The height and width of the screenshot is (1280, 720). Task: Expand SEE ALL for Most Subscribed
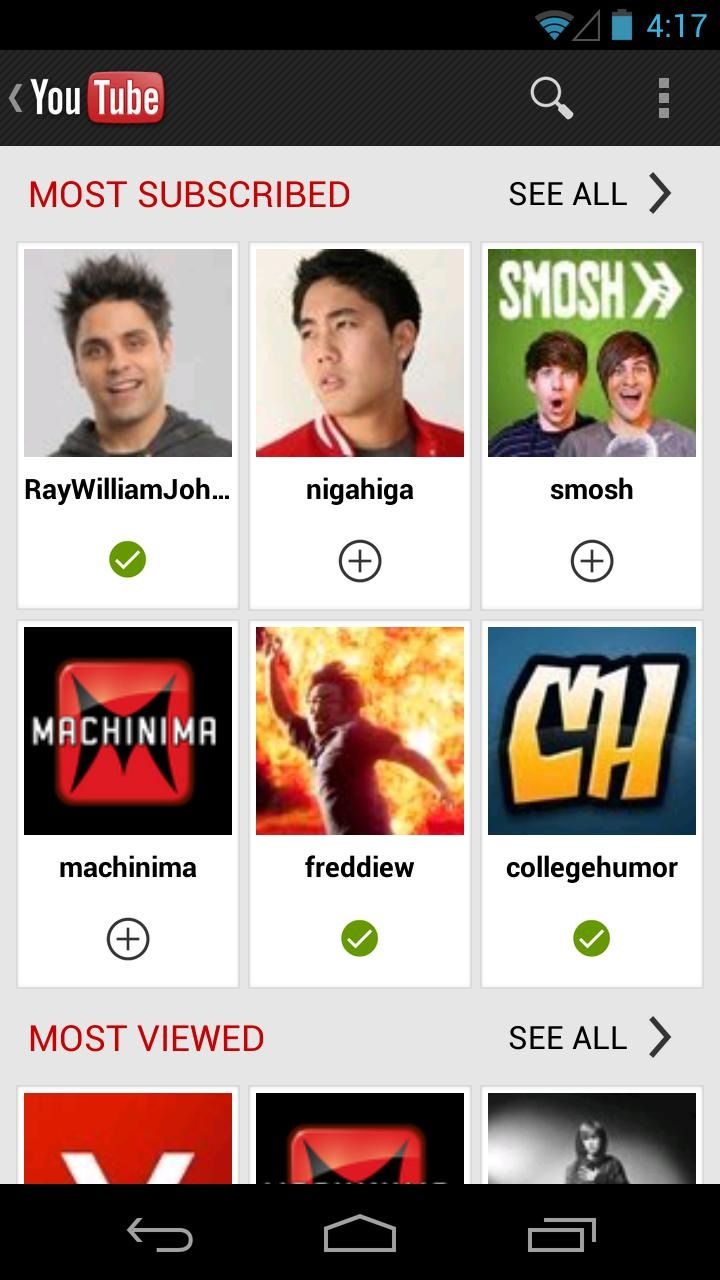click(x=567, y=193)
